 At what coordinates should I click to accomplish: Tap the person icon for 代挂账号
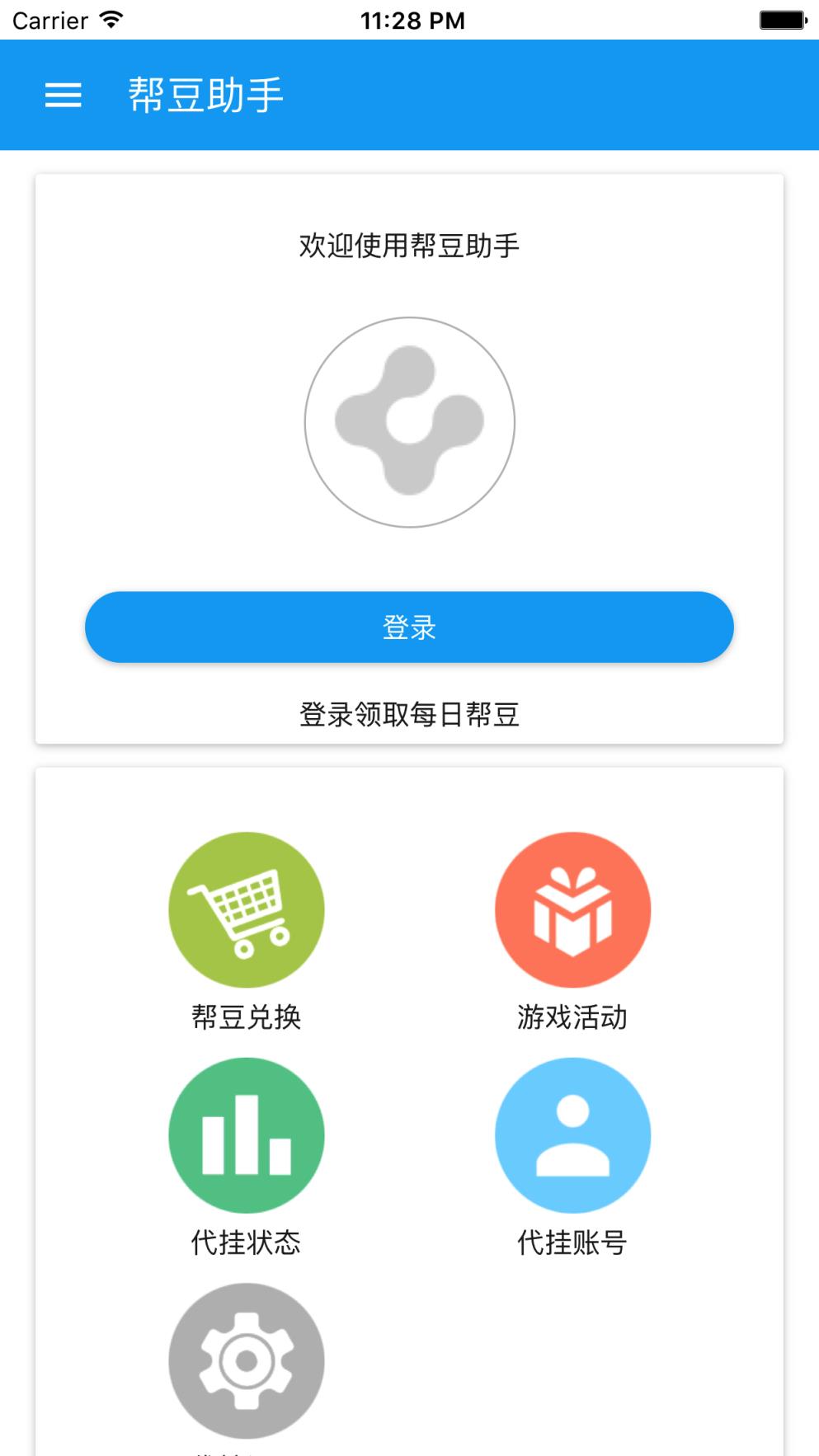click(572, 1135)
